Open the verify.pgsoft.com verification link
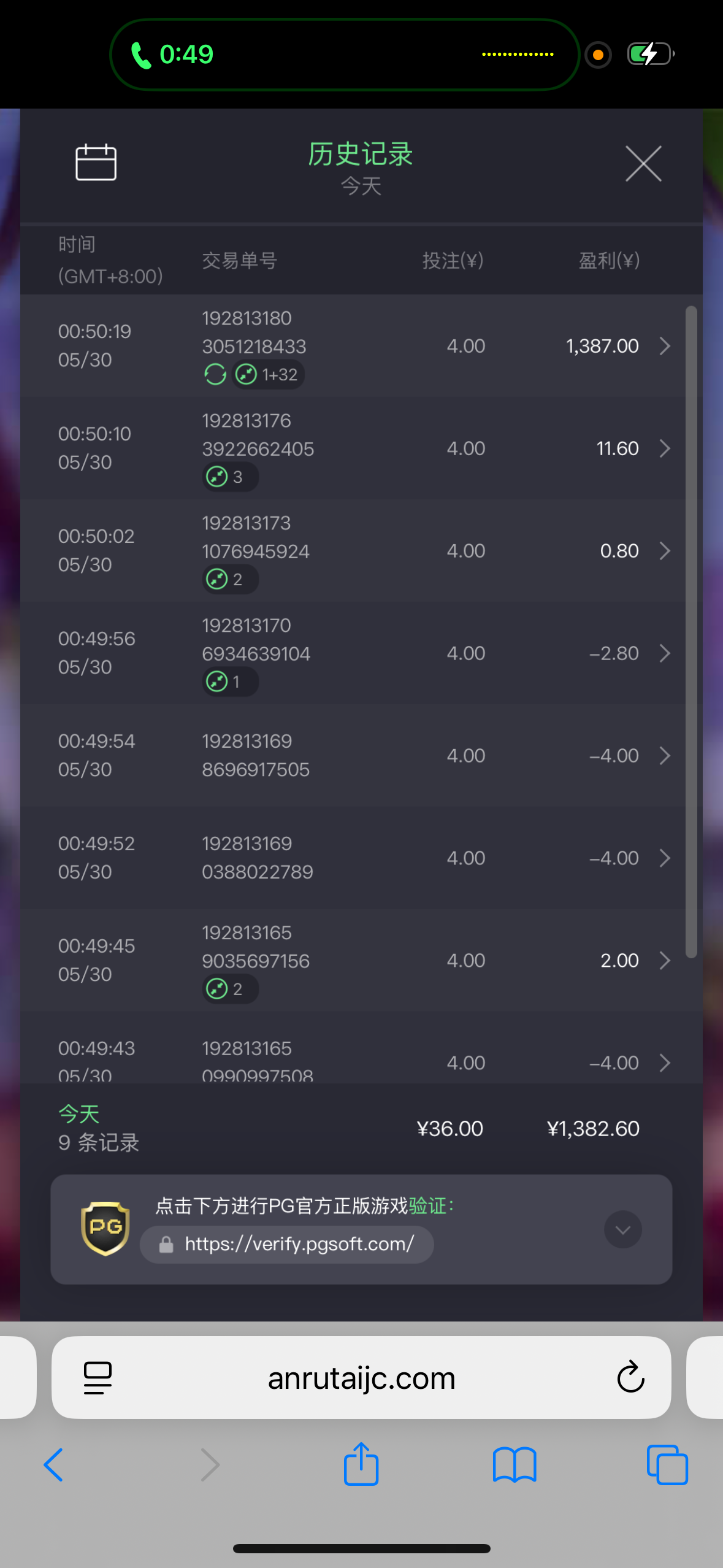 (x=287, y=1244)
